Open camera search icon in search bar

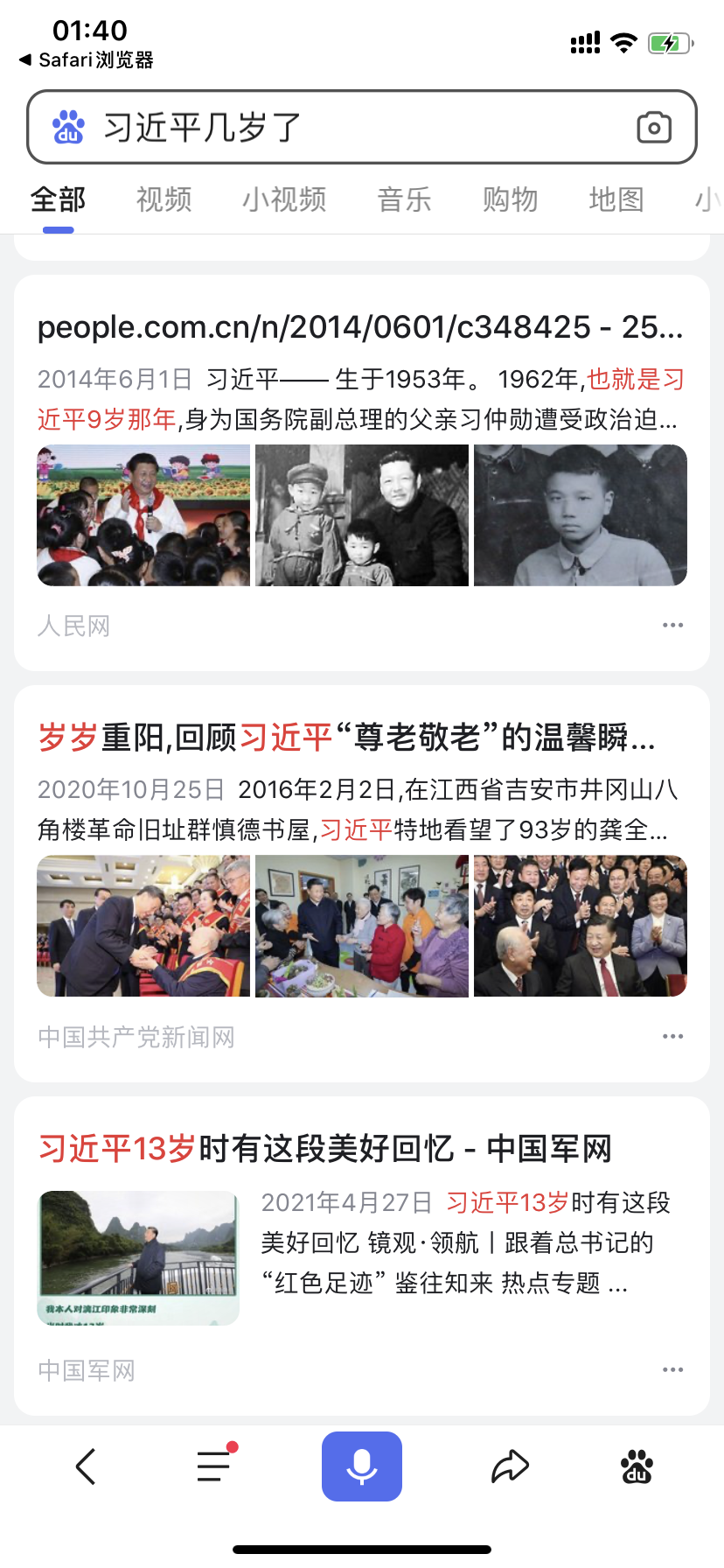coord(654,128)
